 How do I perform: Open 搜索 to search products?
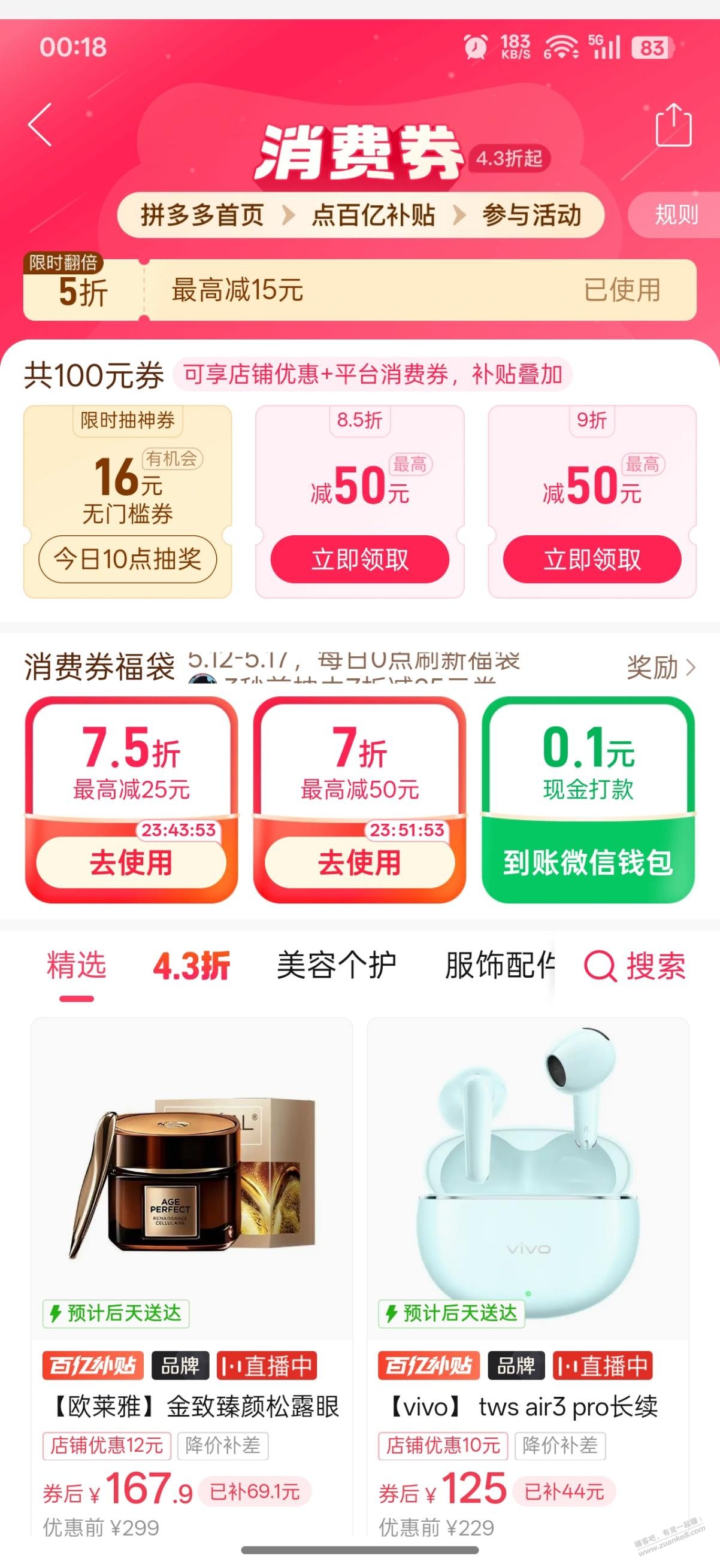(x=635, y=966)
